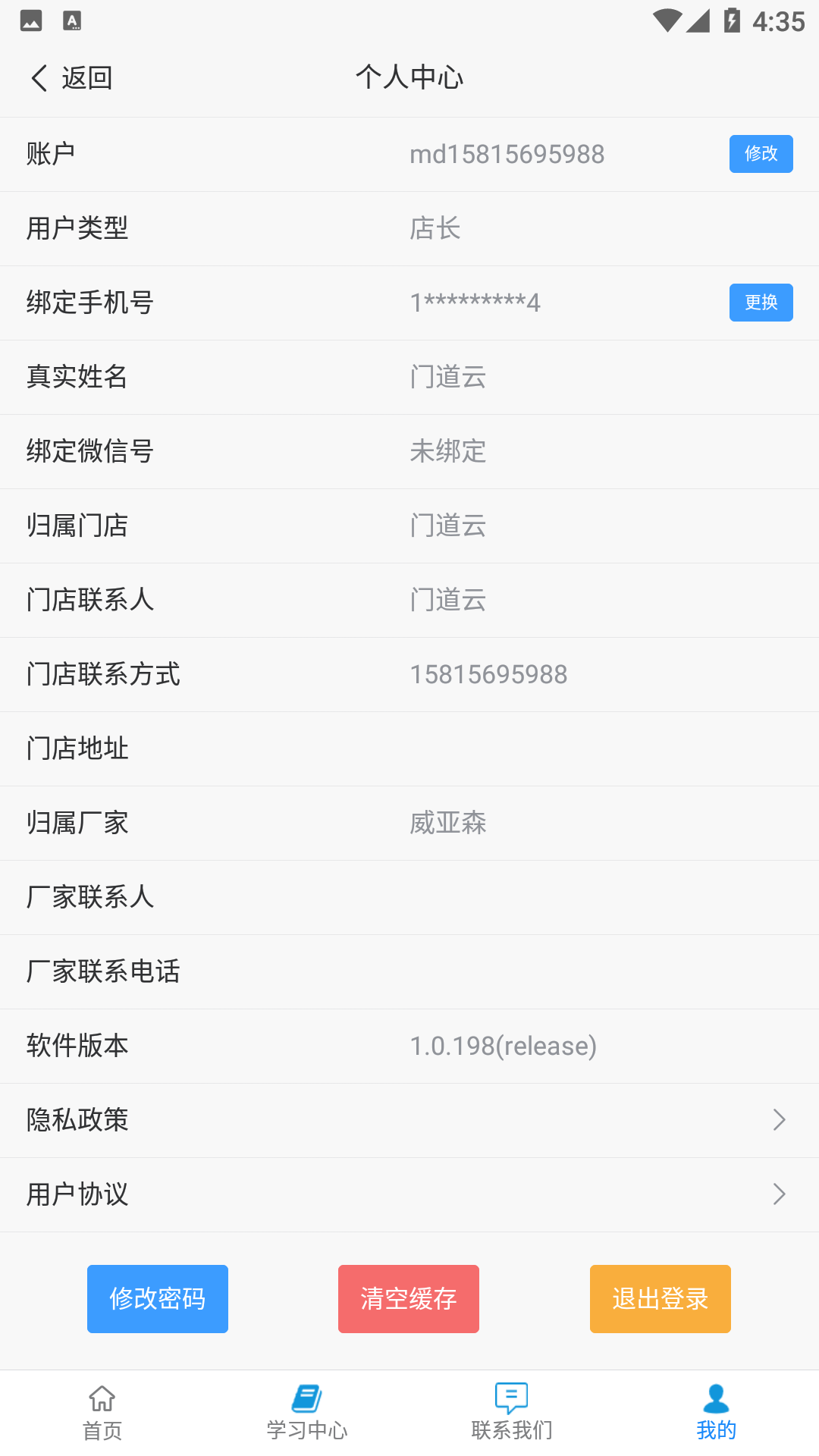Expand the 用户协议 user agreement entry
819x1456 pixels.
[409, 1194]
